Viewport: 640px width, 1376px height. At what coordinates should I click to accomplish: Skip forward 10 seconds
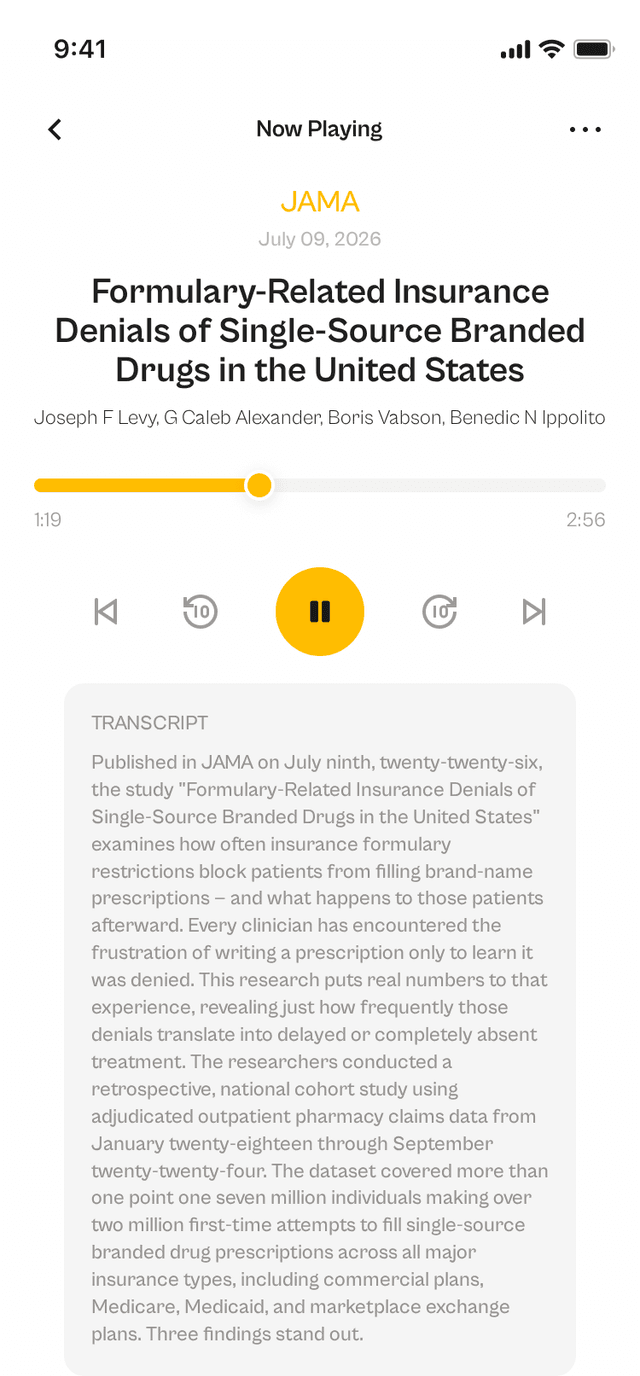440,611
